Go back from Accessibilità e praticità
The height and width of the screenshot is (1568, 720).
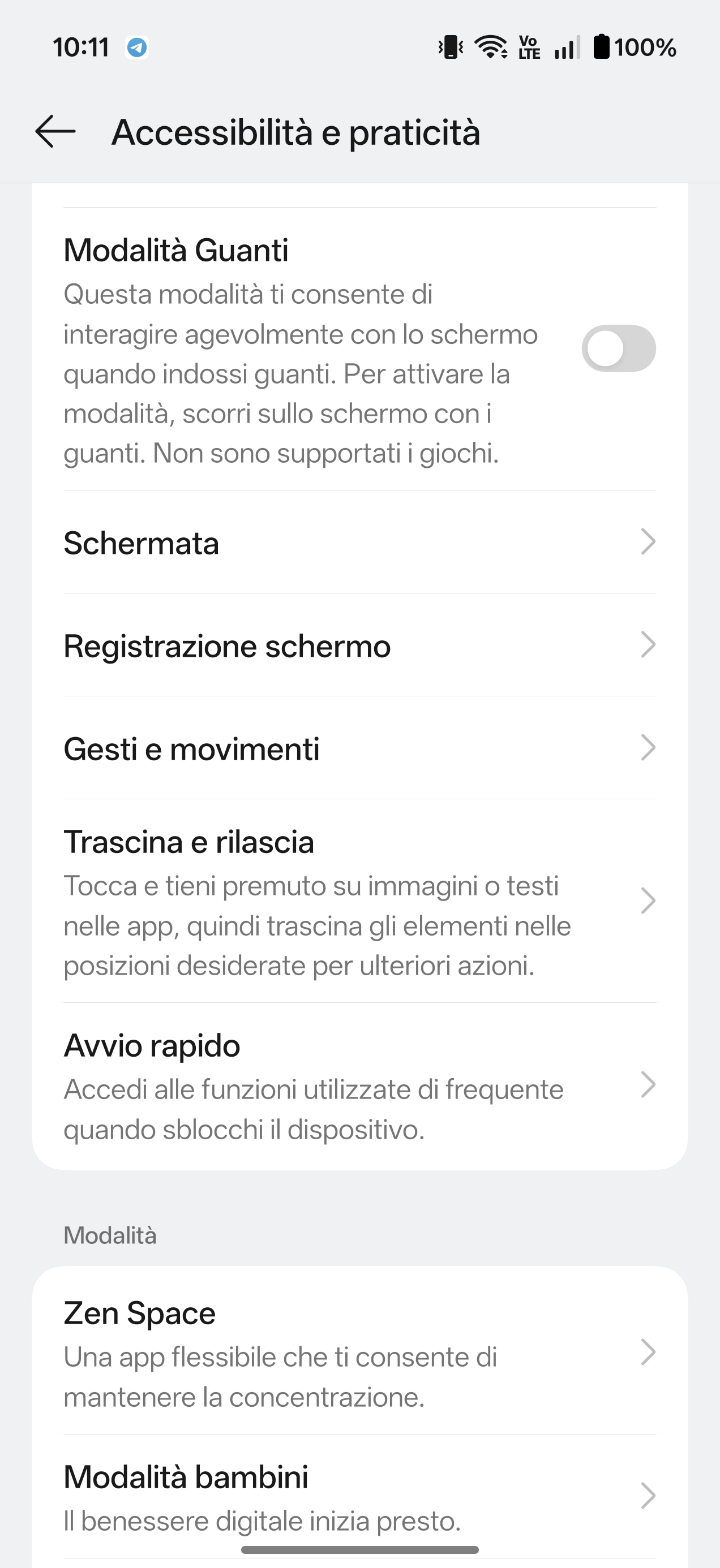[55, 131]
